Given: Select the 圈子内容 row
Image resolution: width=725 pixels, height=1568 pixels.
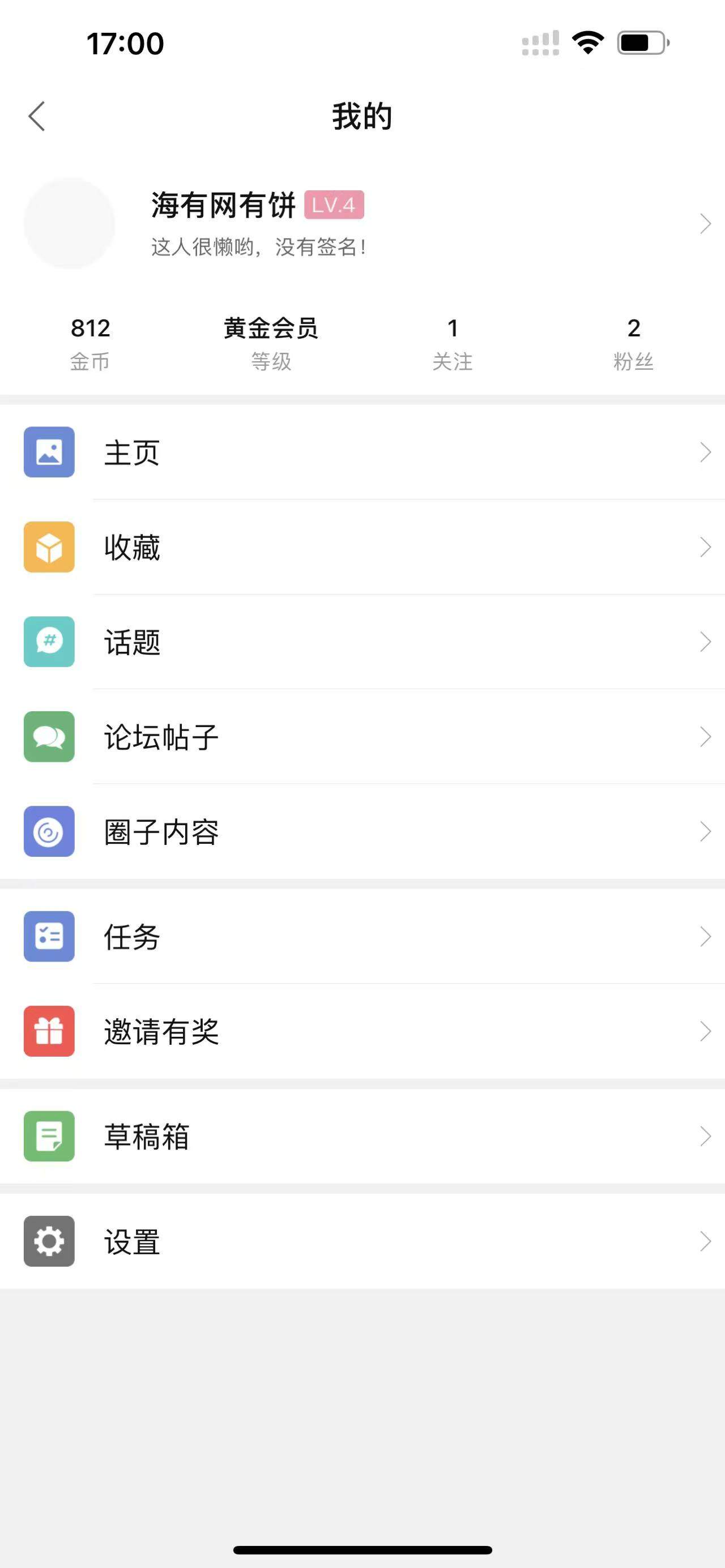Looking at the screenshot, I should 362,832.
